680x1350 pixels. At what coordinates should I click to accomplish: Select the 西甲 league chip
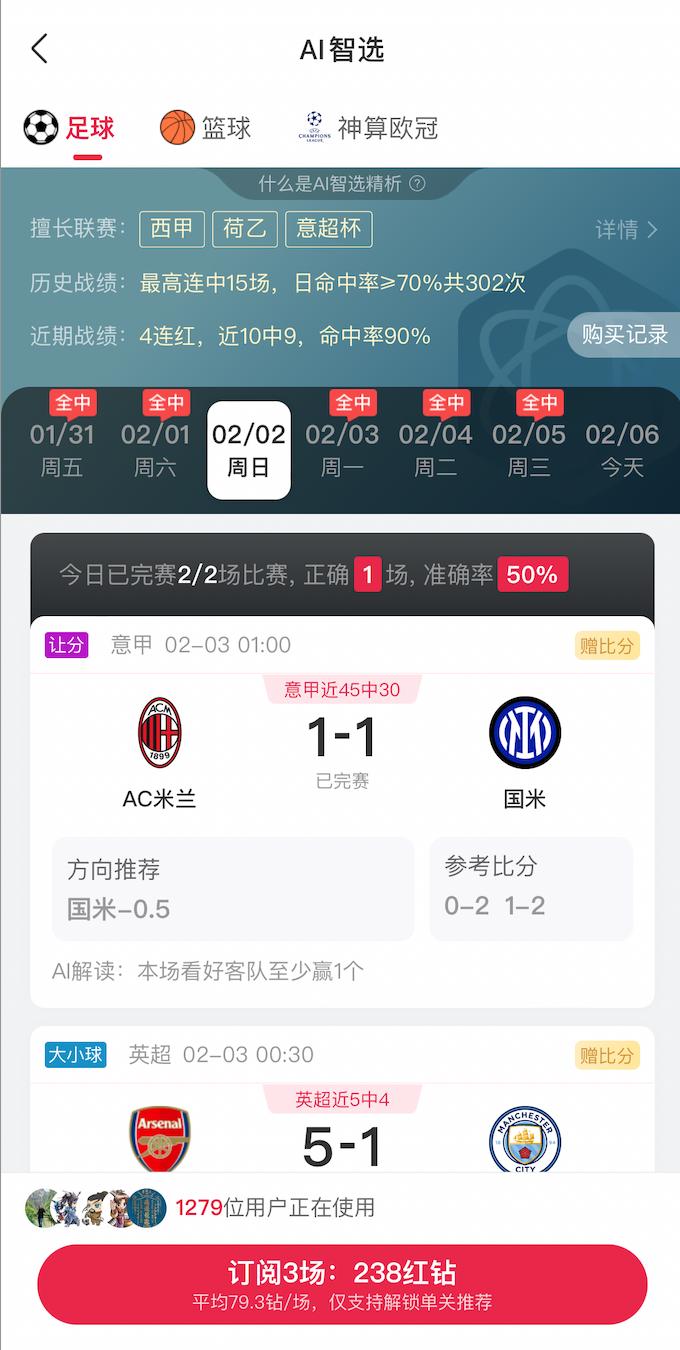click(172, 229)
